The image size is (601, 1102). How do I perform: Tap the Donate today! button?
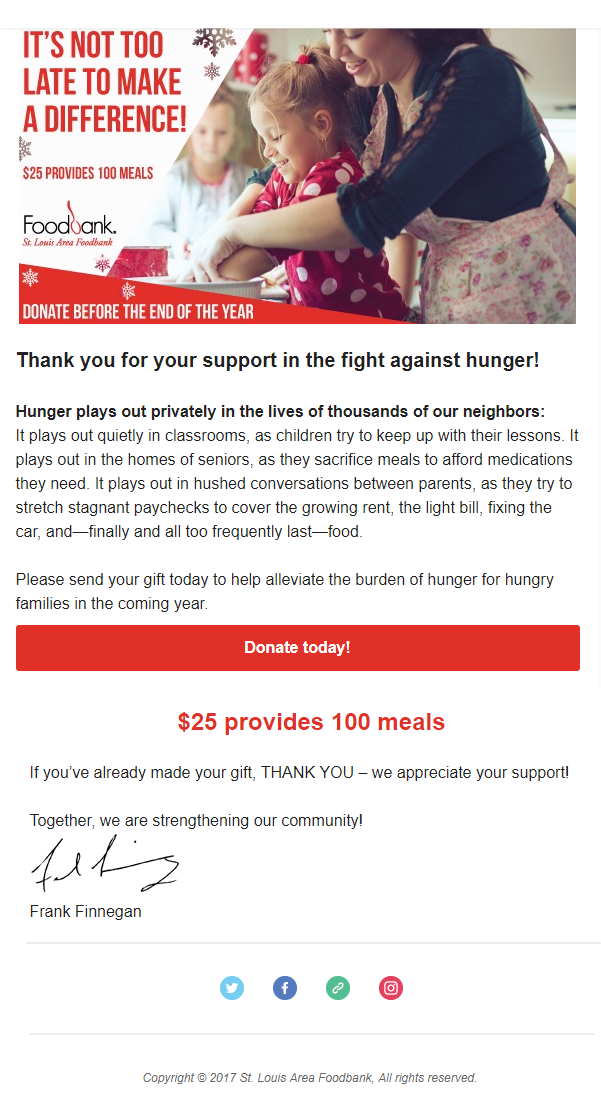coord(298,648)
